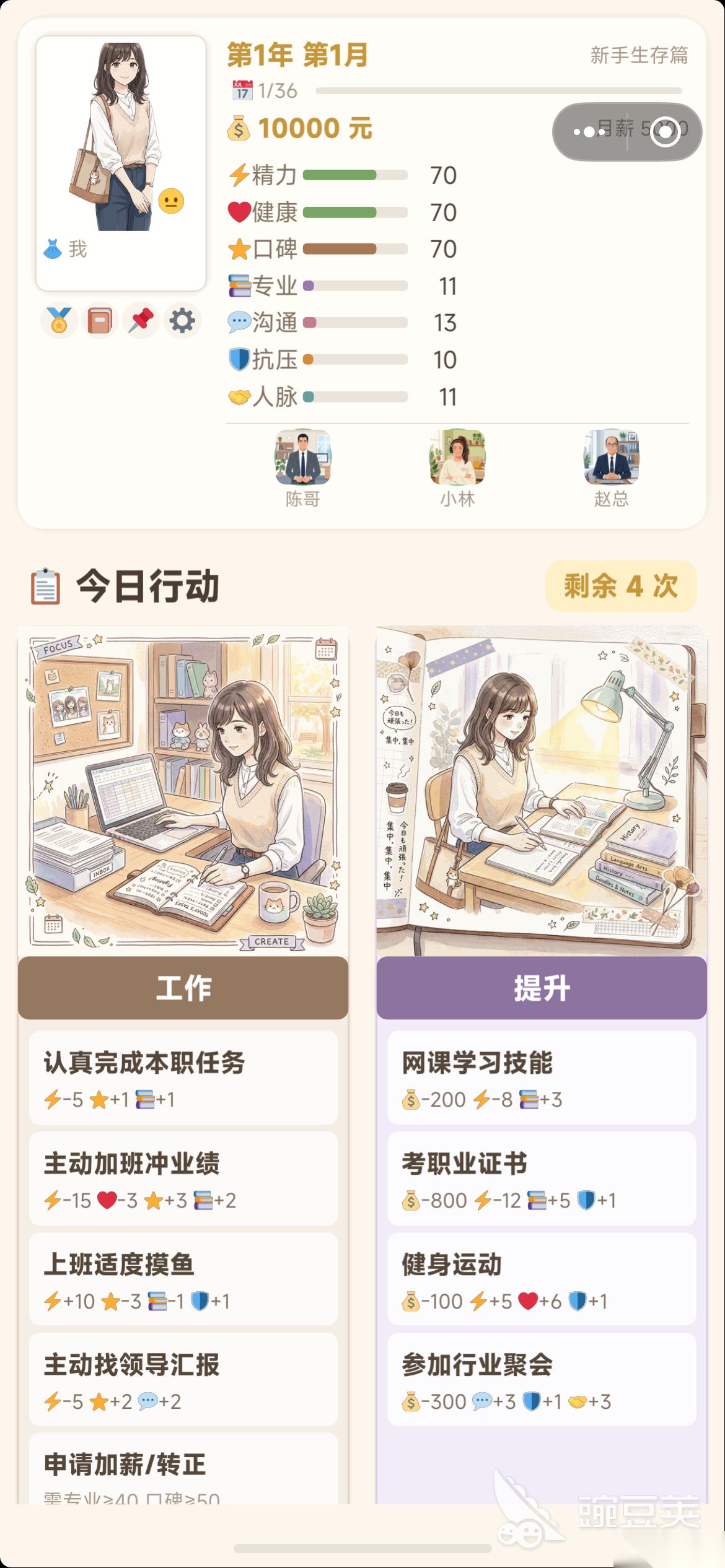This screenshot has height=1568, width=725.
Task: Open the settings gear
Action: click(182, 321)
